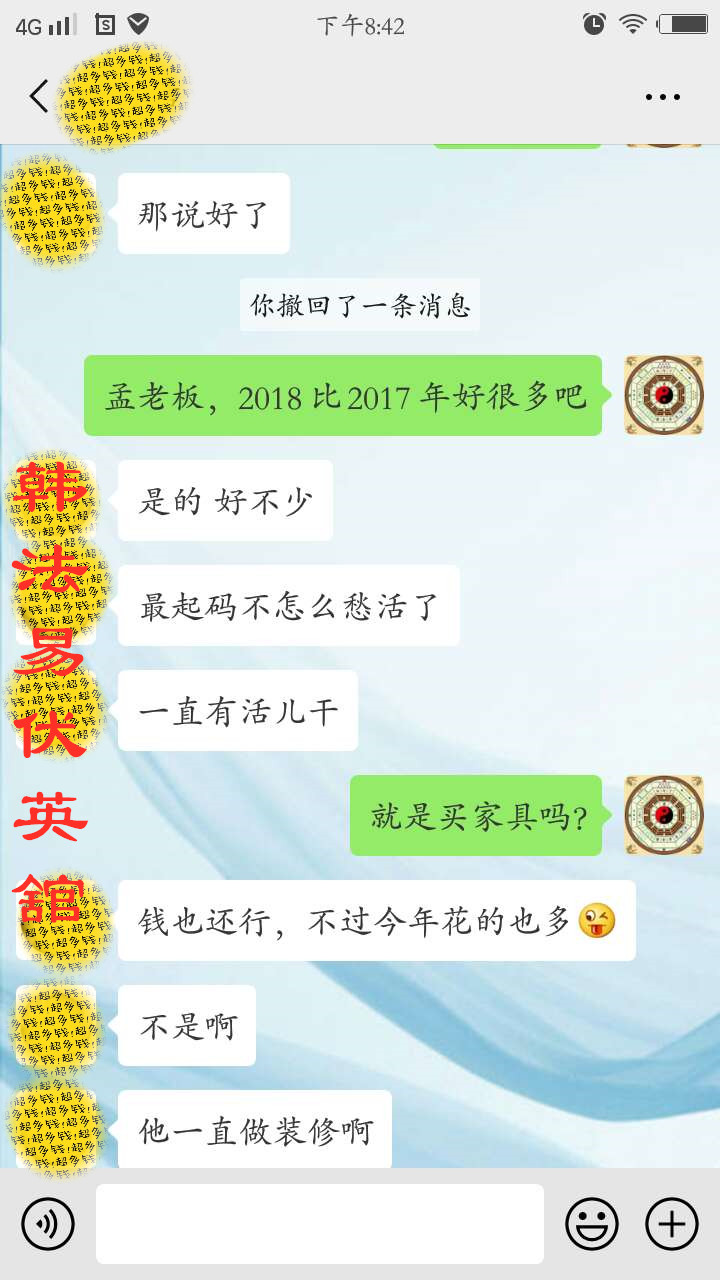Image resolution: width=720 pixels, height=1280 pixels.
Task: Tap the message text field
Action: pyautogui.click(x=320, y=1223)
